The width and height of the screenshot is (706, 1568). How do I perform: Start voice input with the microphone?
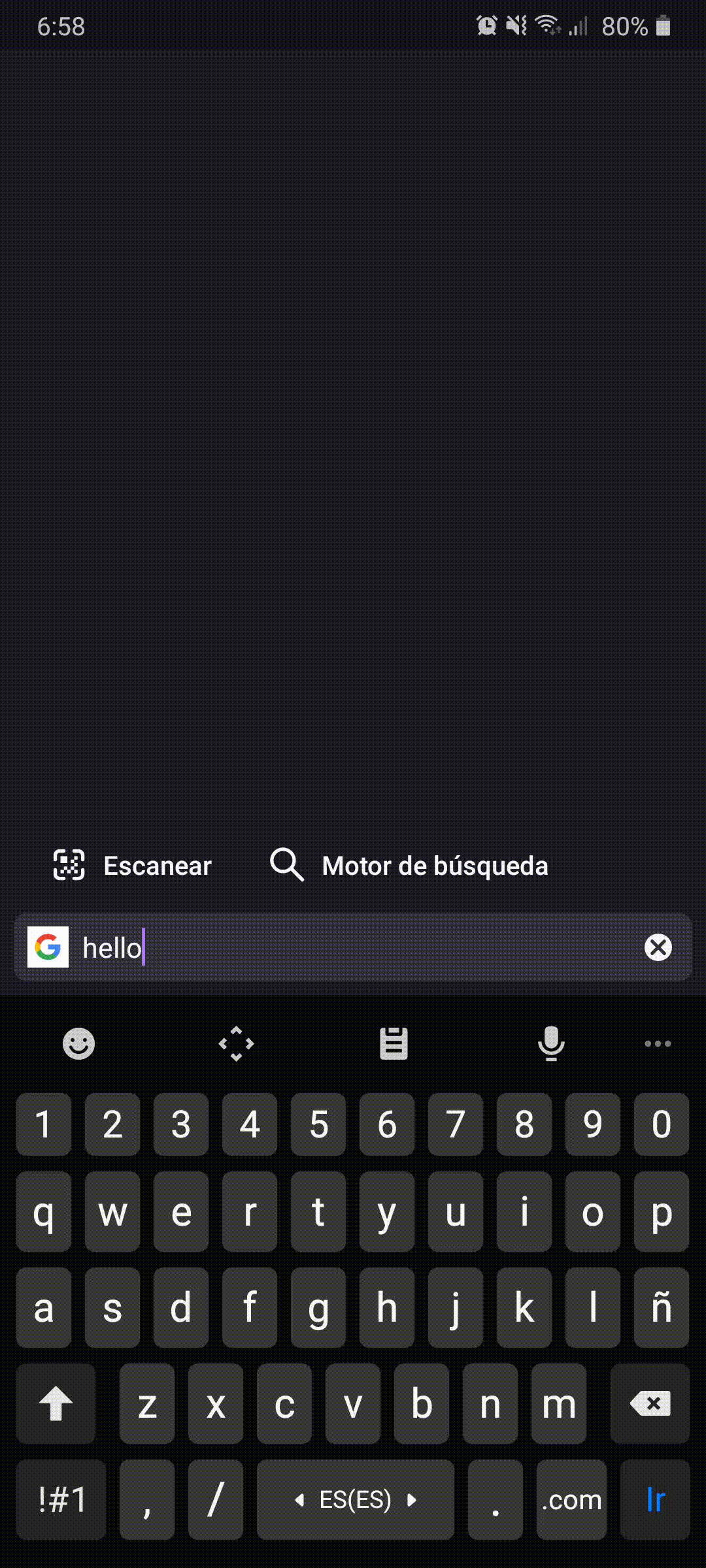point(551,1043)
